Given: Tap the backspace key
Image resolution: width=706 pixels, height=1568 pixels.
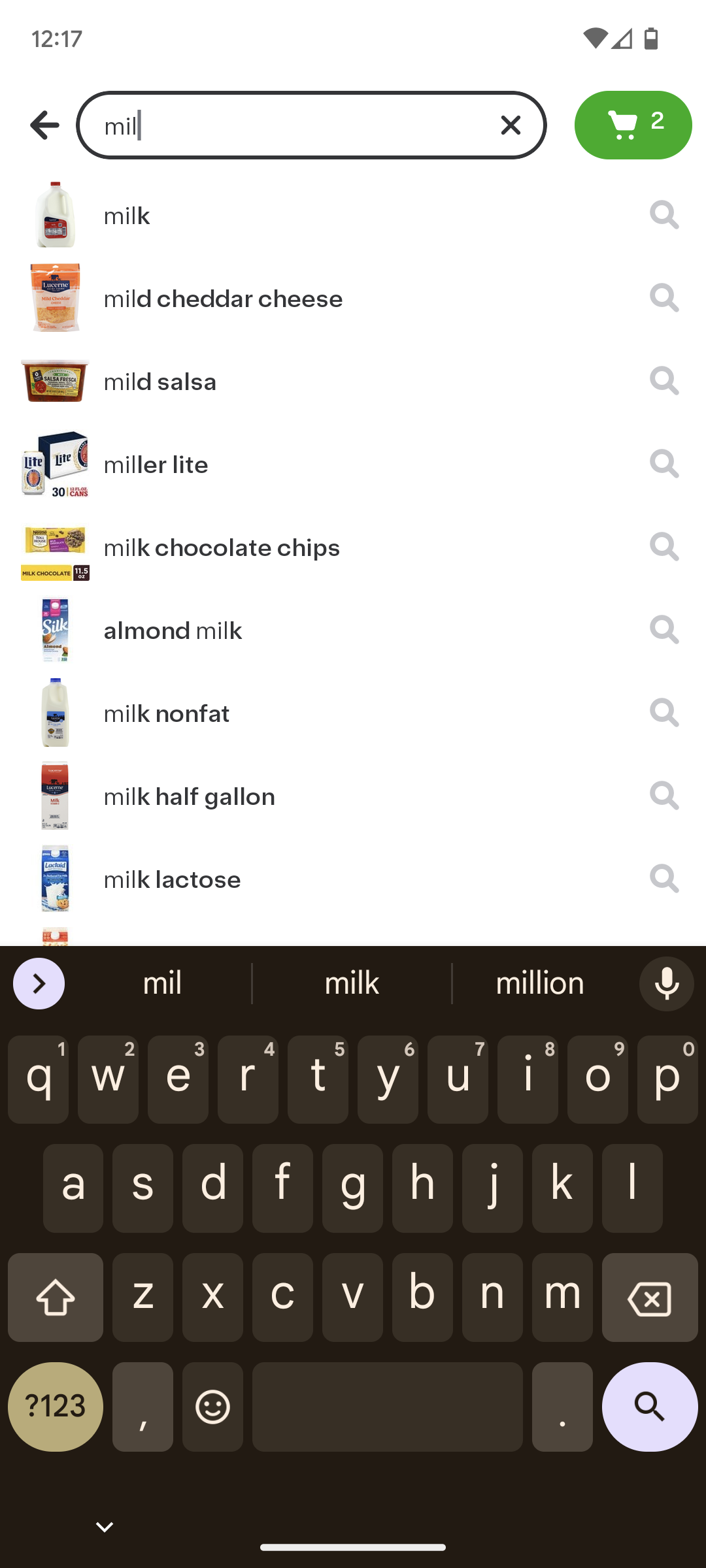Looking at the screenshot, I should coord(649,1298).
